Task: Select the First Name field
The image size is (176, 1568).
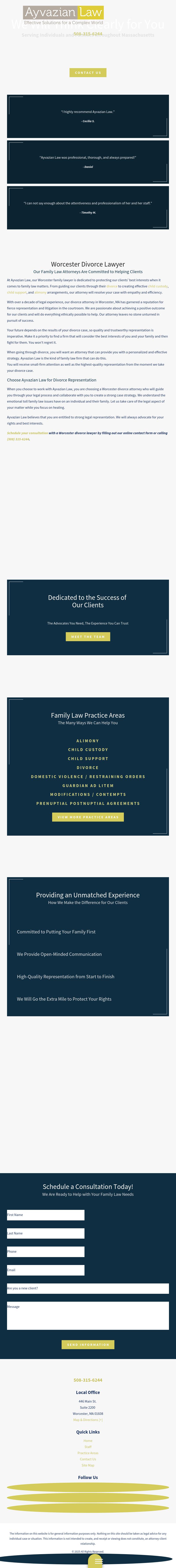Action: [46, 1215]
